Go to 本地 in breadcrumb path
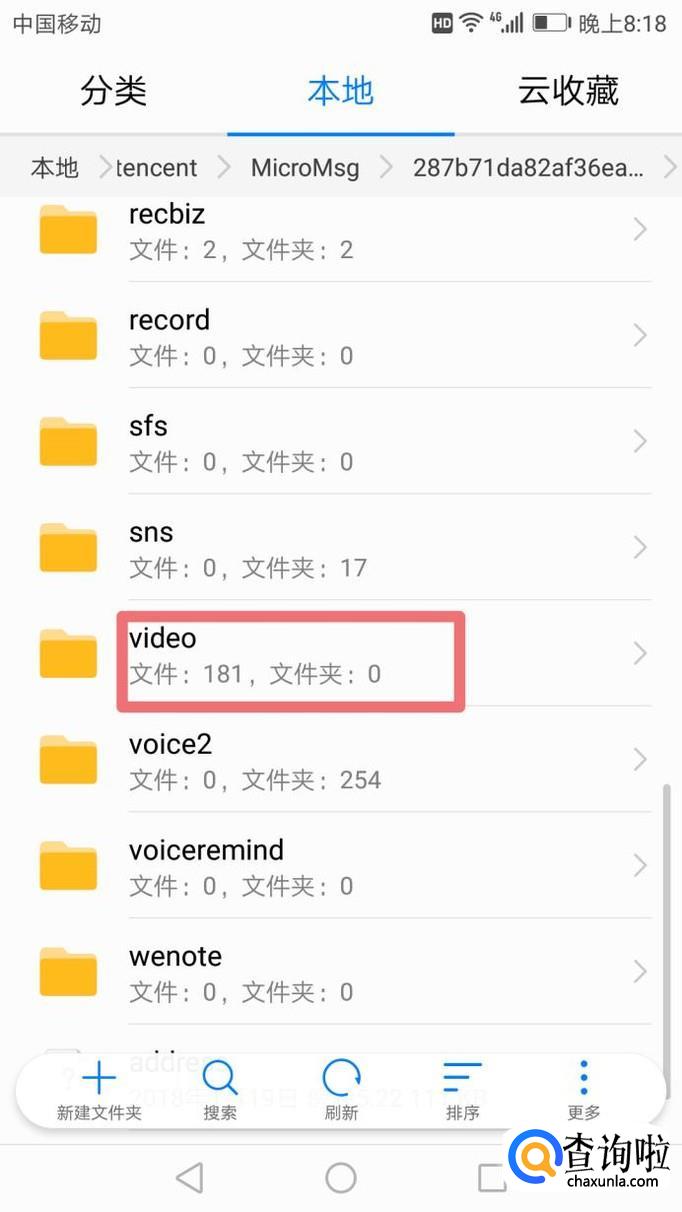Viewport: 682px width, 1212px height. (x=54, y=167)
